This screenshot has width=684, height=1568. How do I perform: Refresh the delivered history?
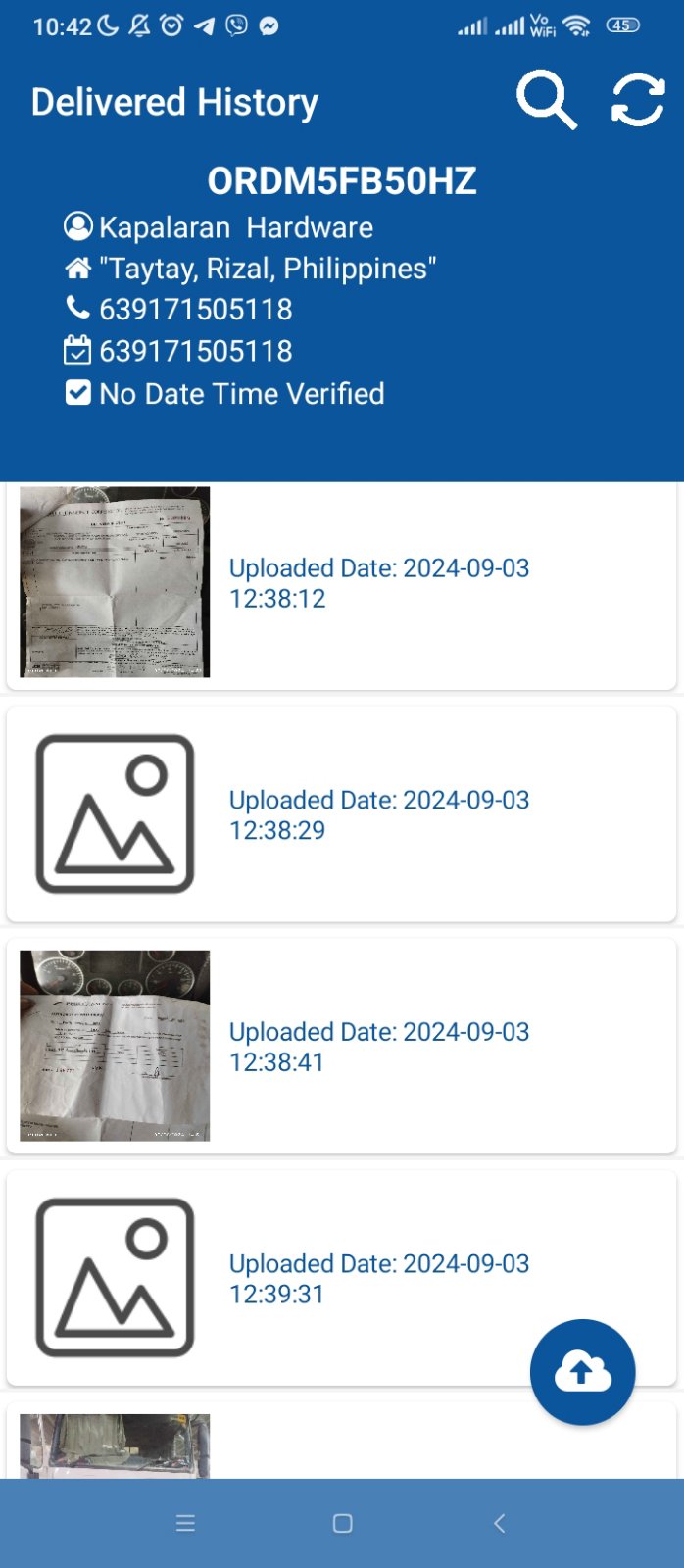(638, 100)
